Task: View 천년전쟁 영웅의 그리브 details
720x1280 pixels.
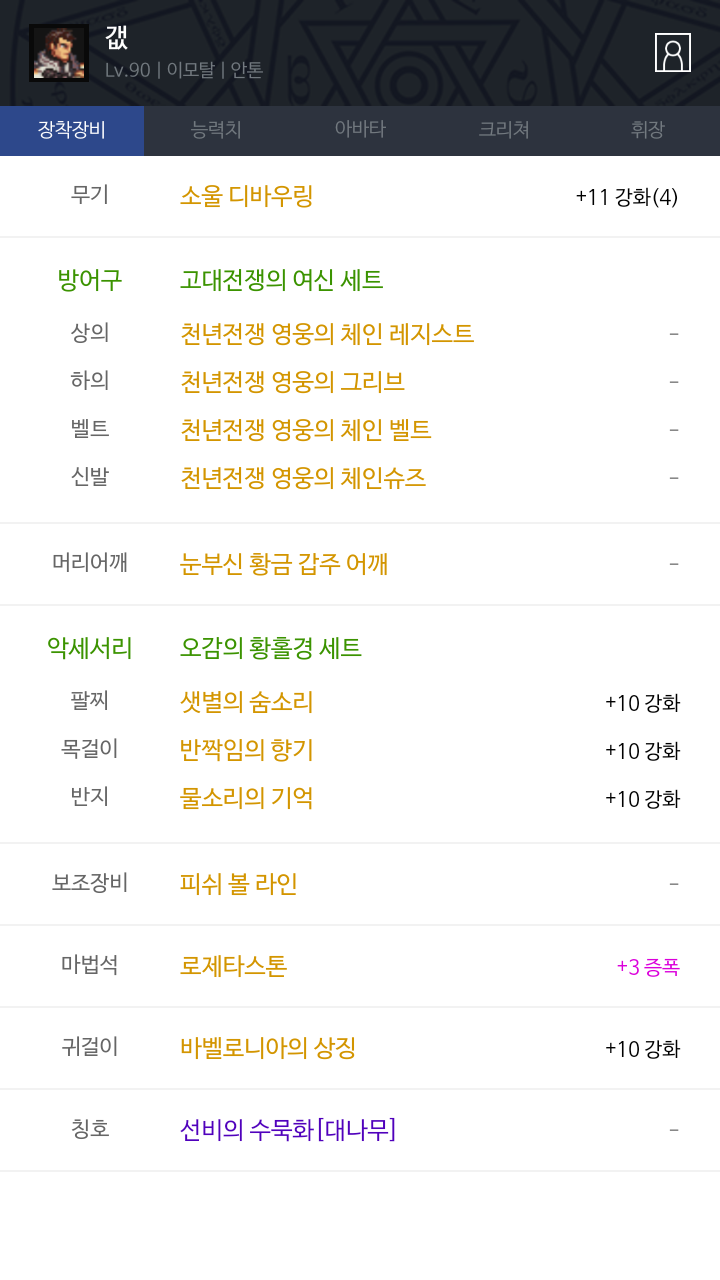Action: click(x=292, y=381)
